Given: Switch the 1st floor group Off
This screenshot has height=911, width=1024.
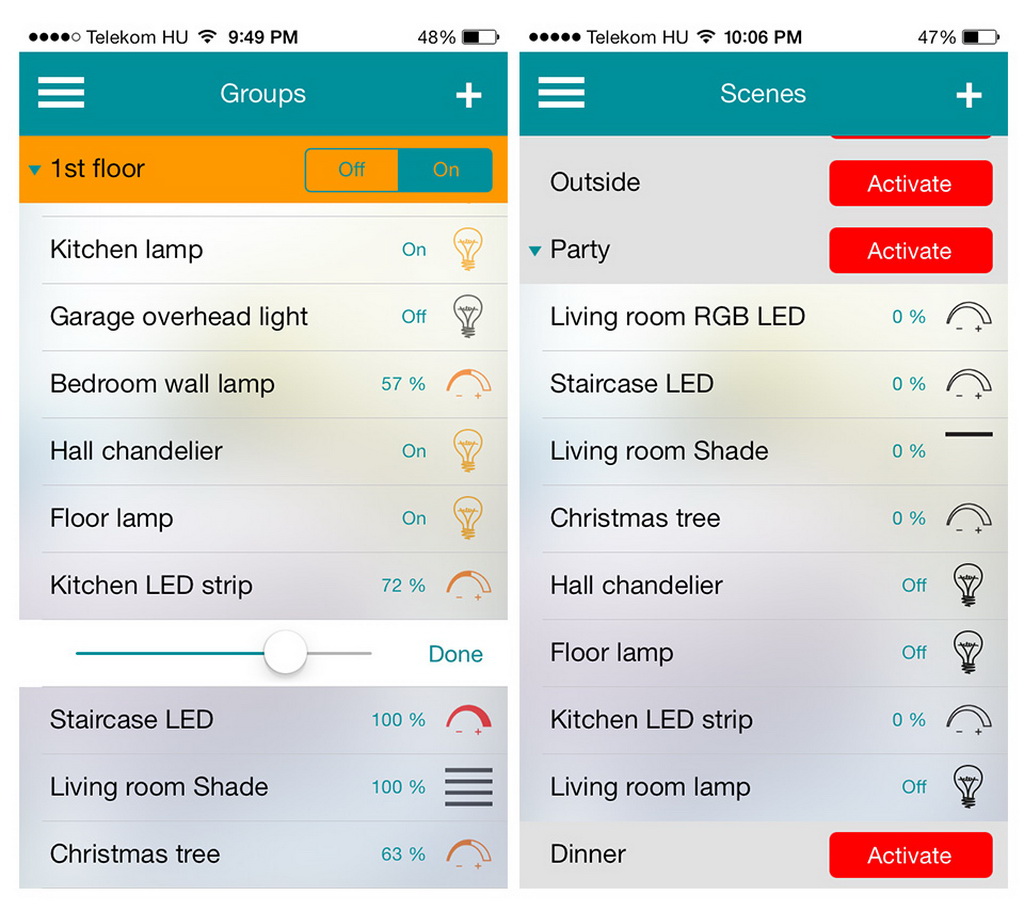Looking at the screenshot, I should pos(351,170).
